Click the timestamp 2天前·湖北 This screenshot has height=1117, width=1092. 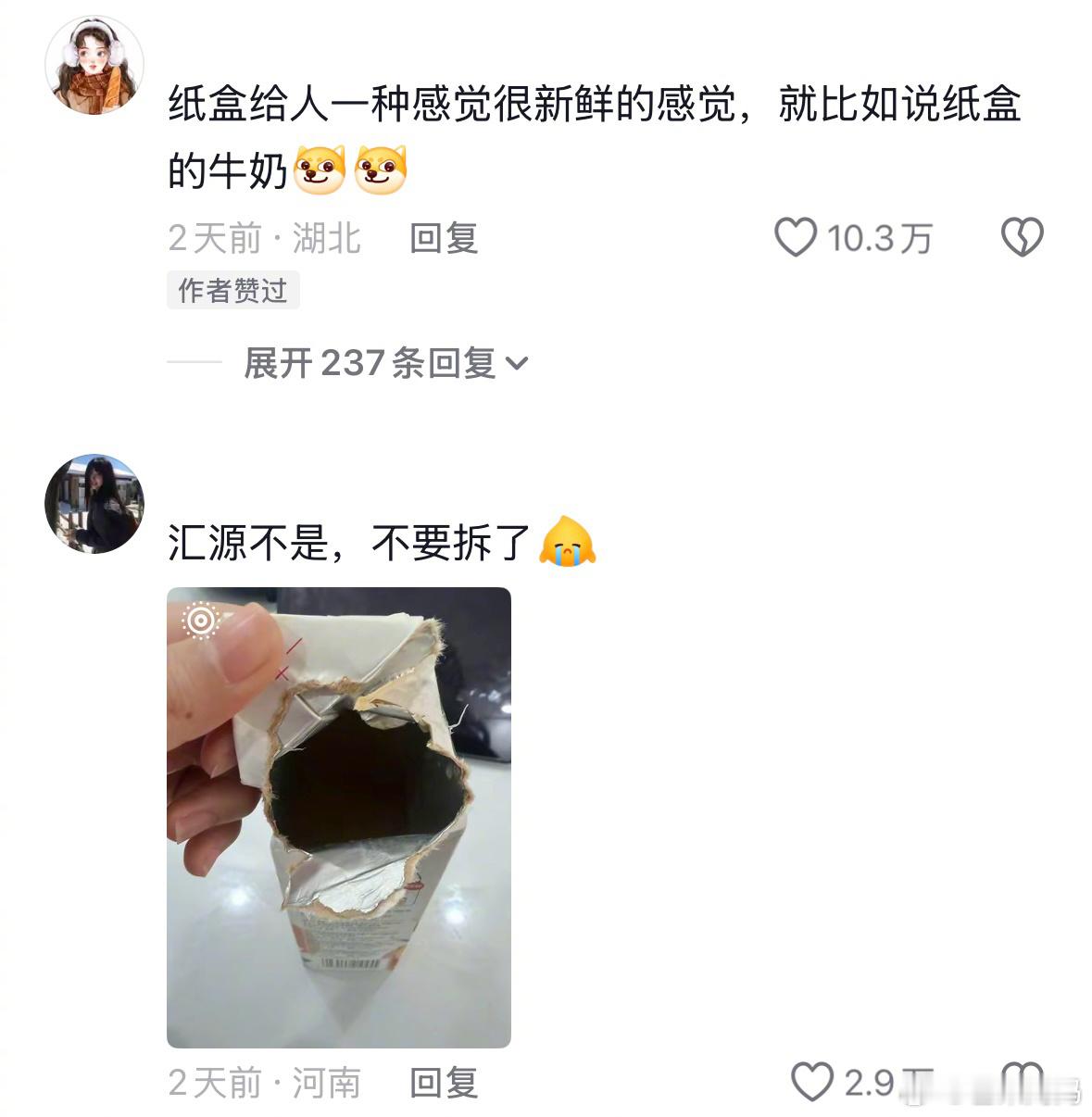[x=264, y=238]
